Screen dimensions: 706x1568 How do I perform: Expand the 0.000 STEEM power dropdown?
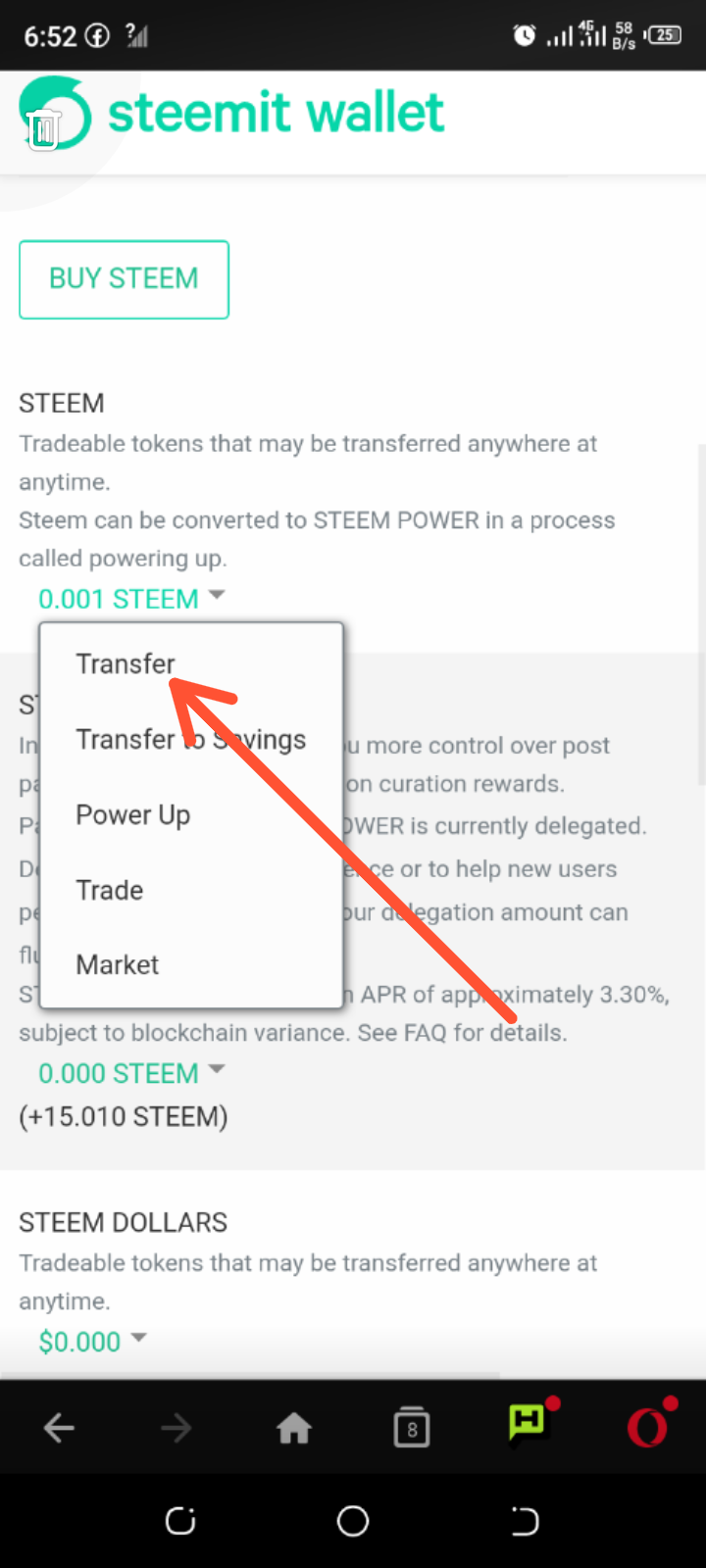(x=131, y=1073)
